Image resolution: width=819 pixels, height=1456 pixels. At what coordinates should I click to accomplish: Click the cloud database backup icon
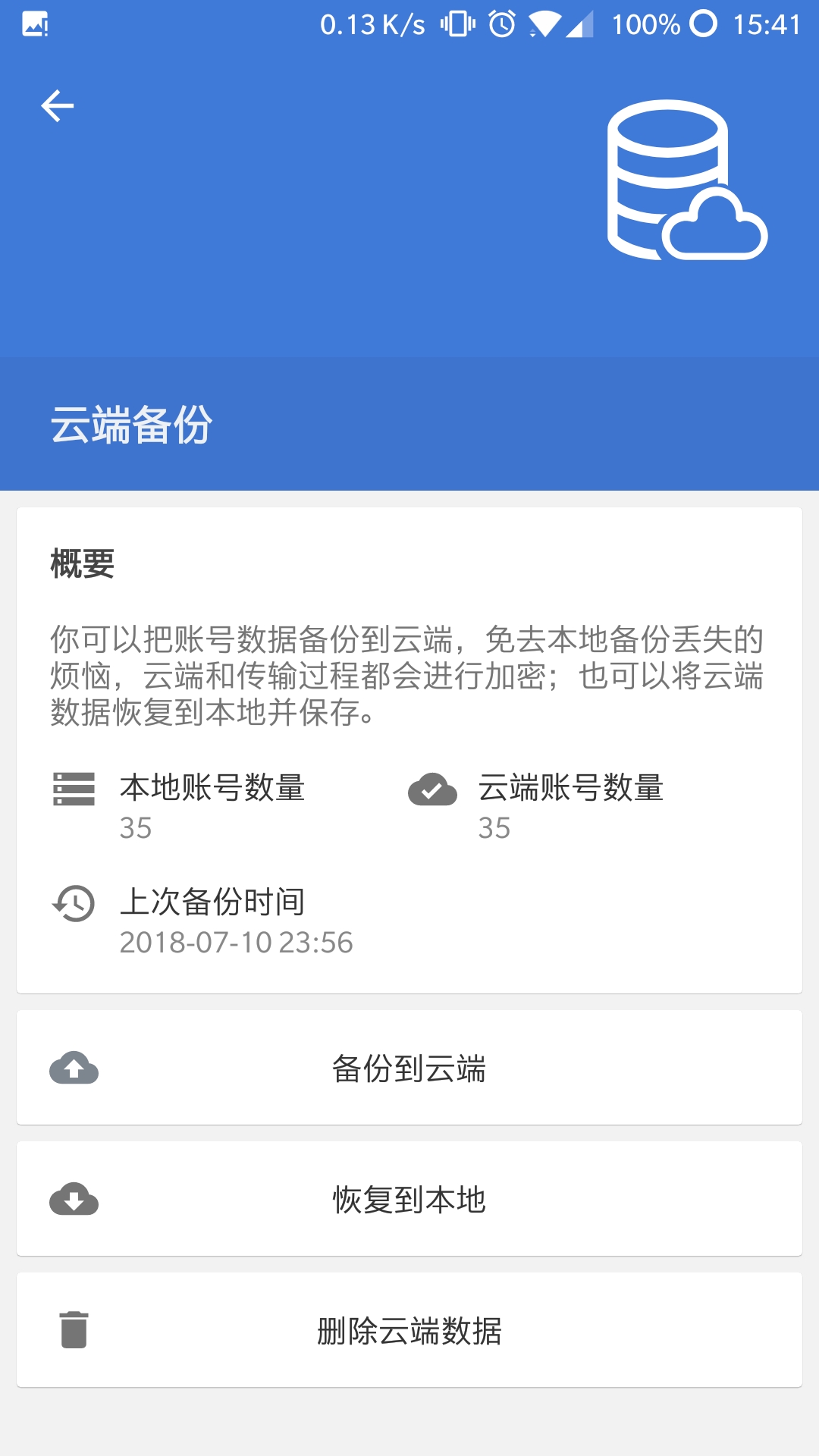[x=682, y=182]
